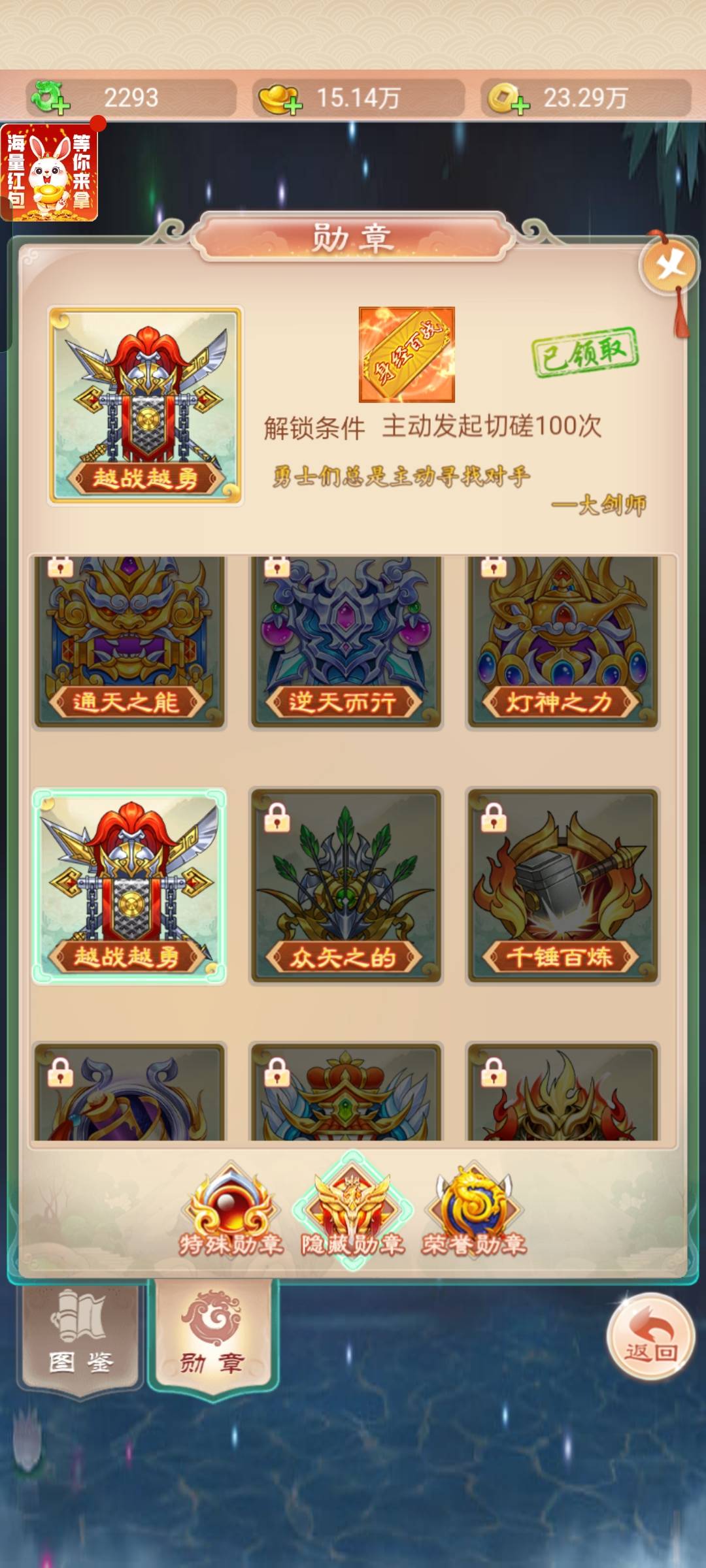
Task: Select the 灯神之力 medal
Action: point(562,642)
